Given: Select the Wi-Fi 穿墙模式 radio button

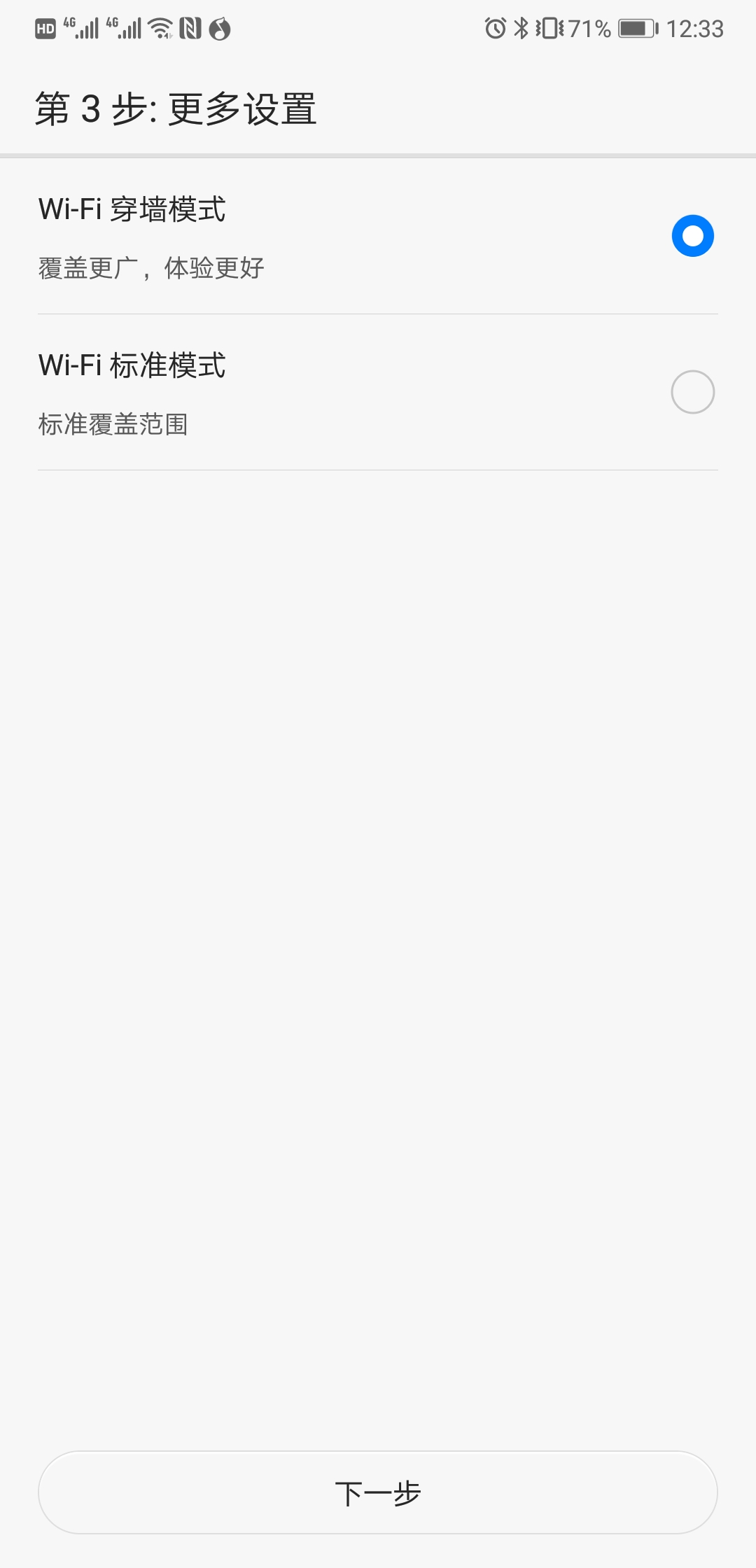Looking at the screenshot, I should (693, 236).
